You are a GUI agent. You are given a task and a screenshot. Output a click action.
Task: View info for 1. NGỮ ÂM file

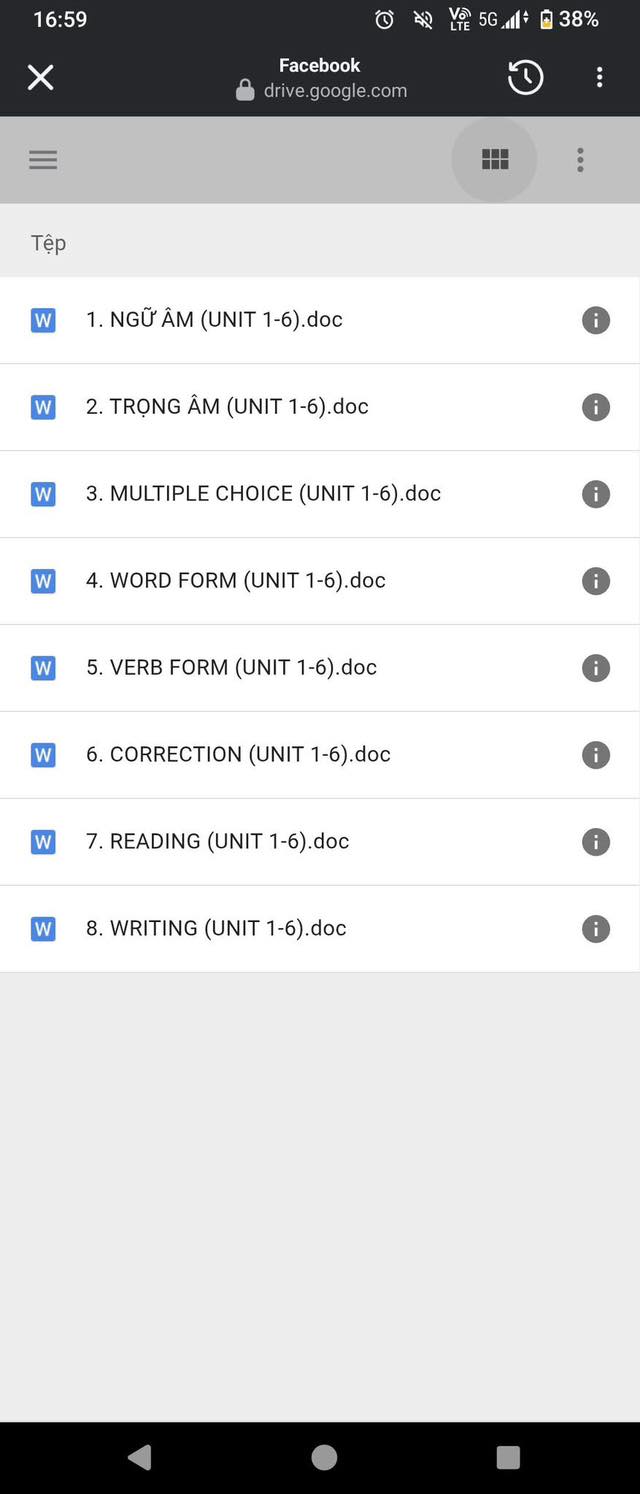click(595, 320)
